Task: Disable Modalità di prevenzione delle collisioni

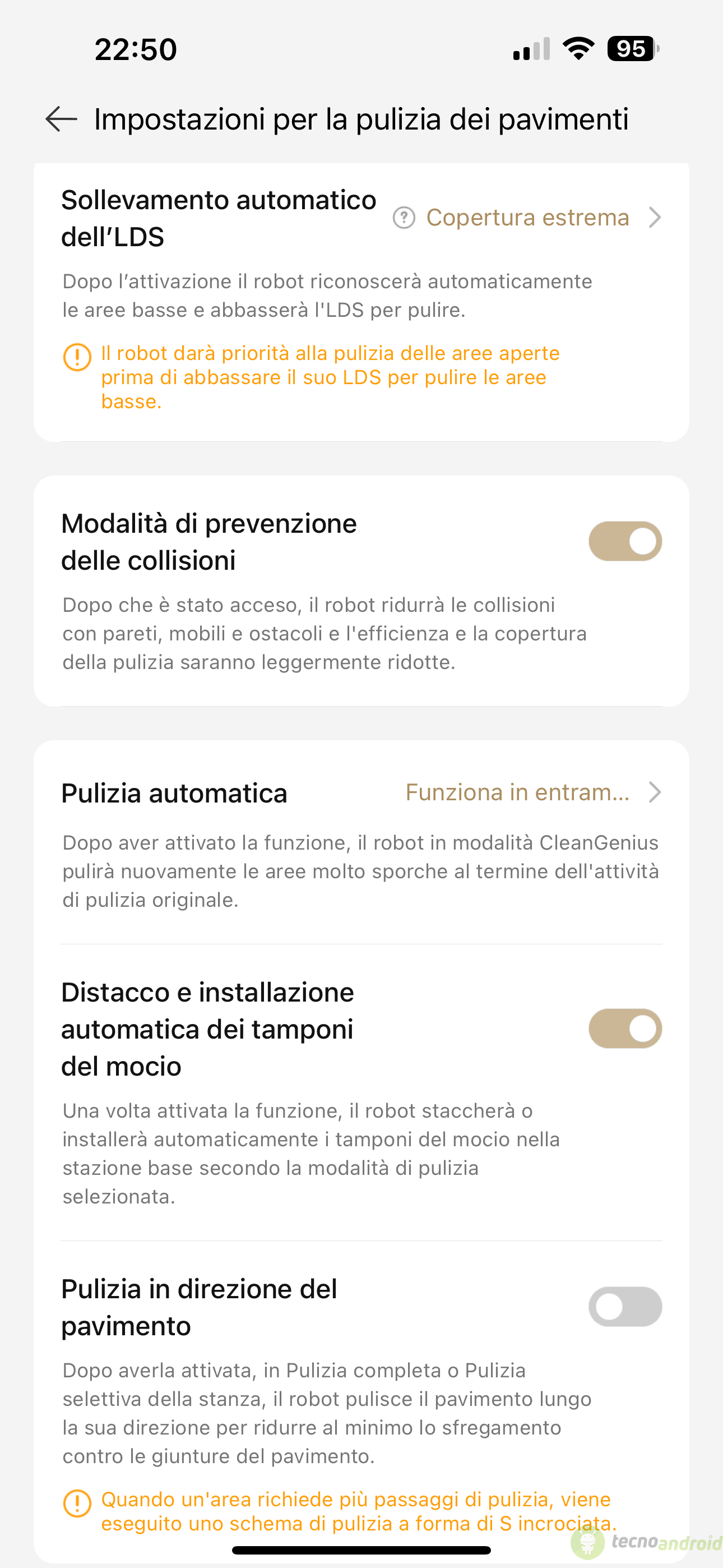Action: point(625,541)
